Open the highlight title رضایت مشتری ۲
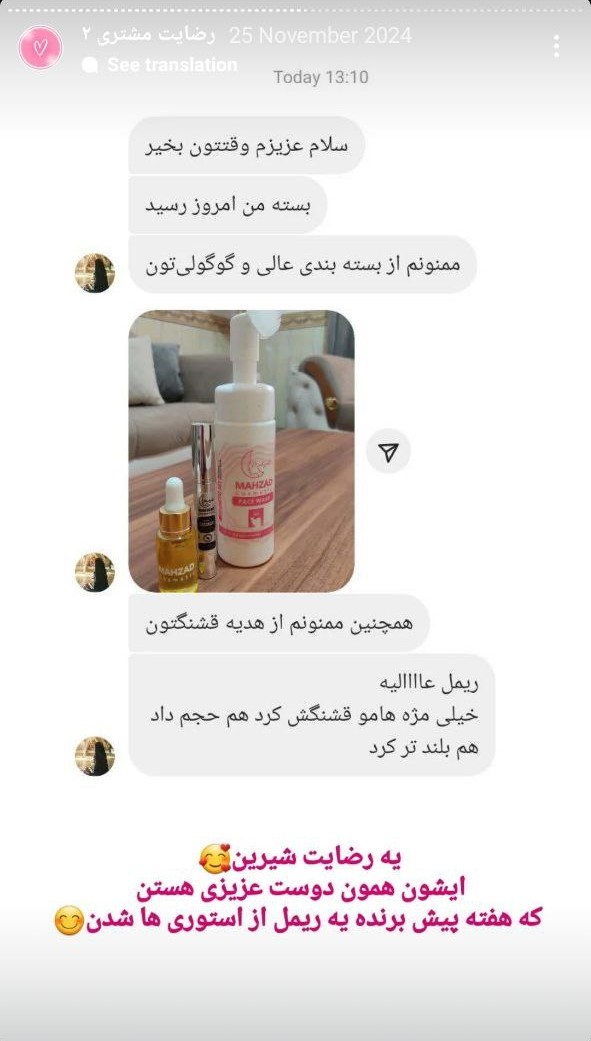Screen dimensions: 591x1041 tap(149, 35)
